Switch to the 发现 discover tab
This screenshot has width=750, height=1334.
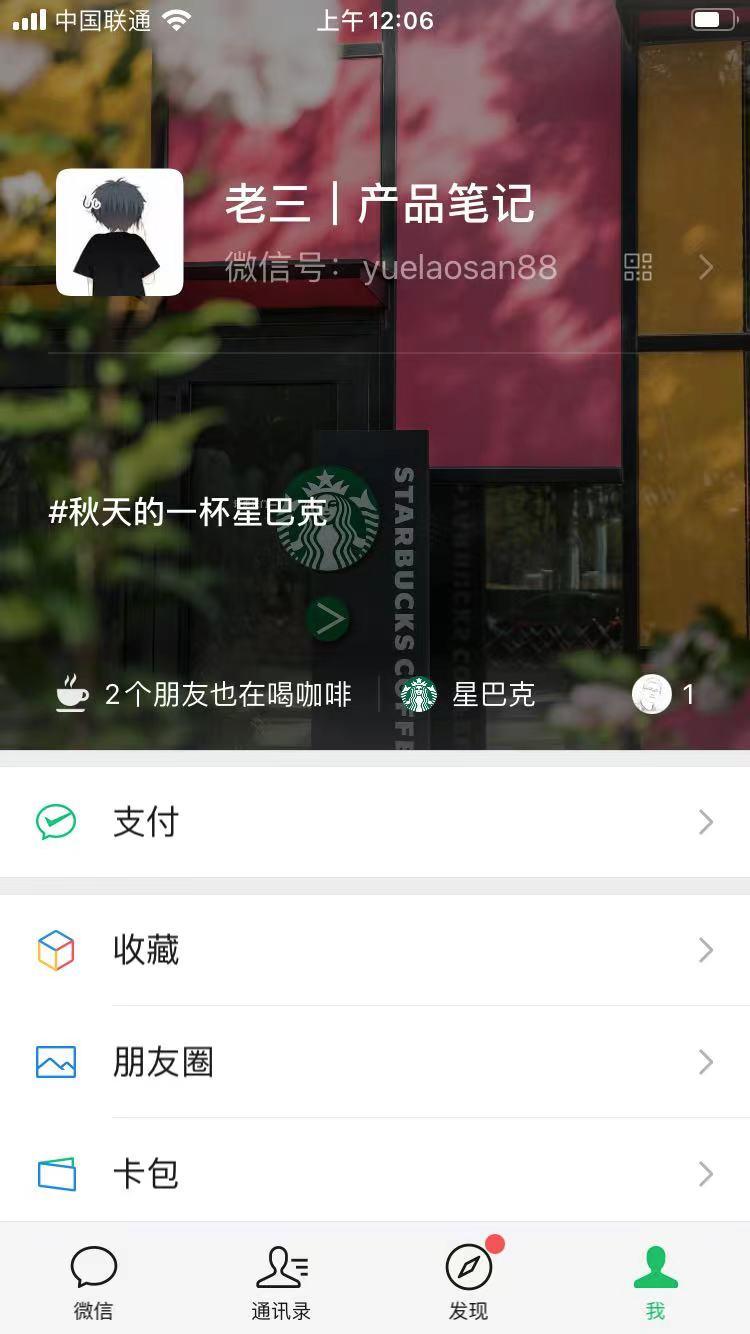469,1282
